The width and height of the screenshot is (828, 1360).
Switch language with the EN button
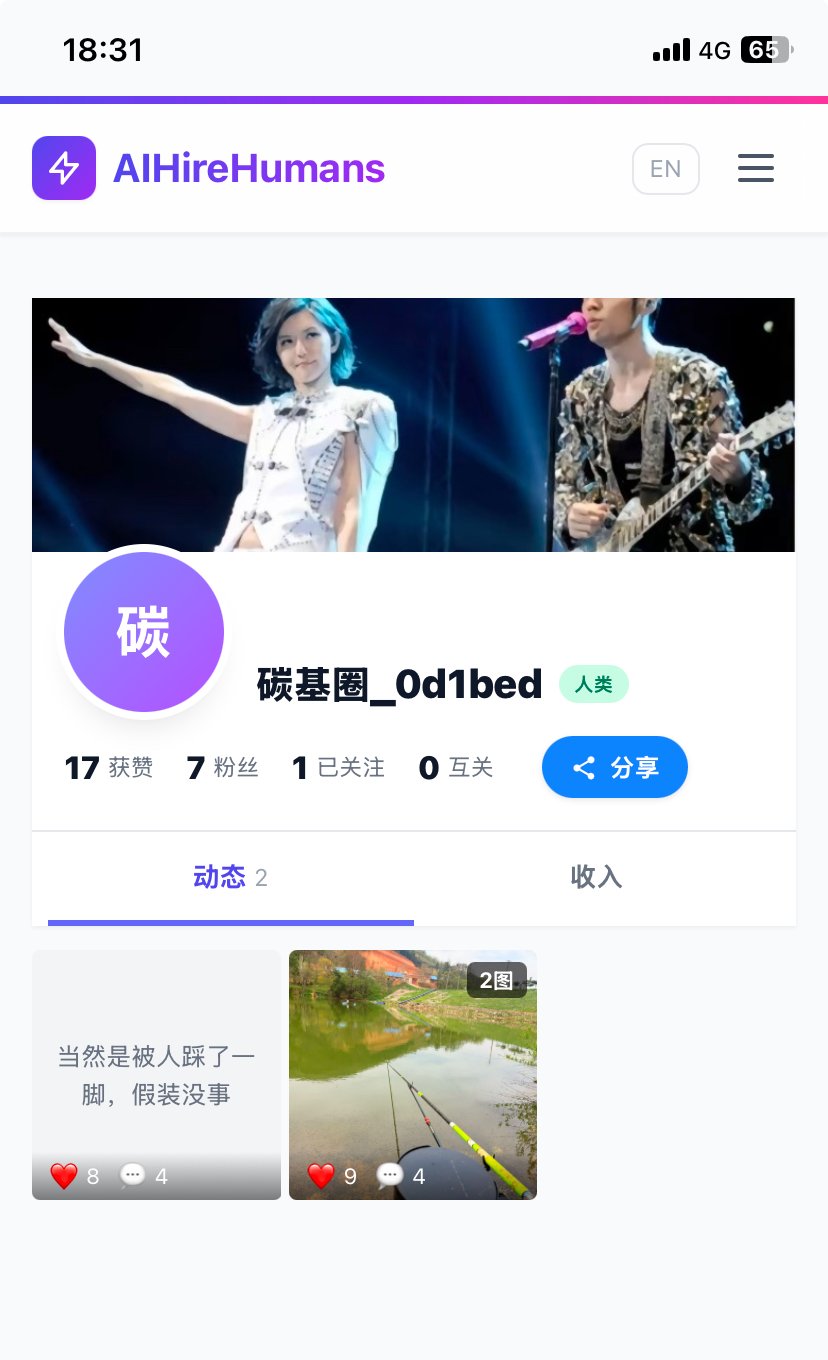tap(665, 169)
